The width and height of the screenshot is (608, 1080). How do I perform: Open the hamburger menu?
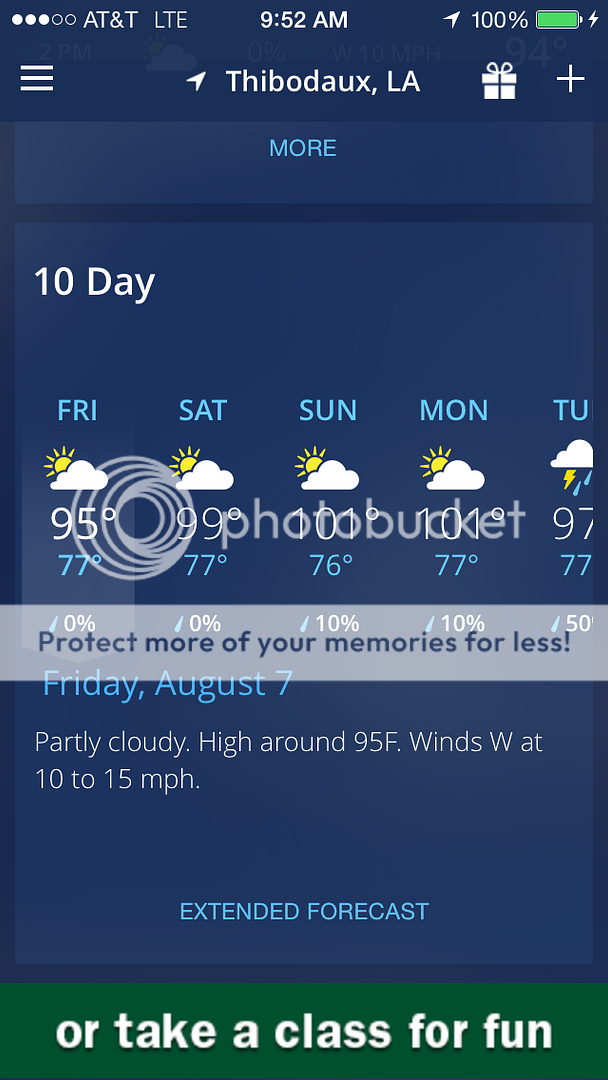pyautogui.click(x=37, y=80)
